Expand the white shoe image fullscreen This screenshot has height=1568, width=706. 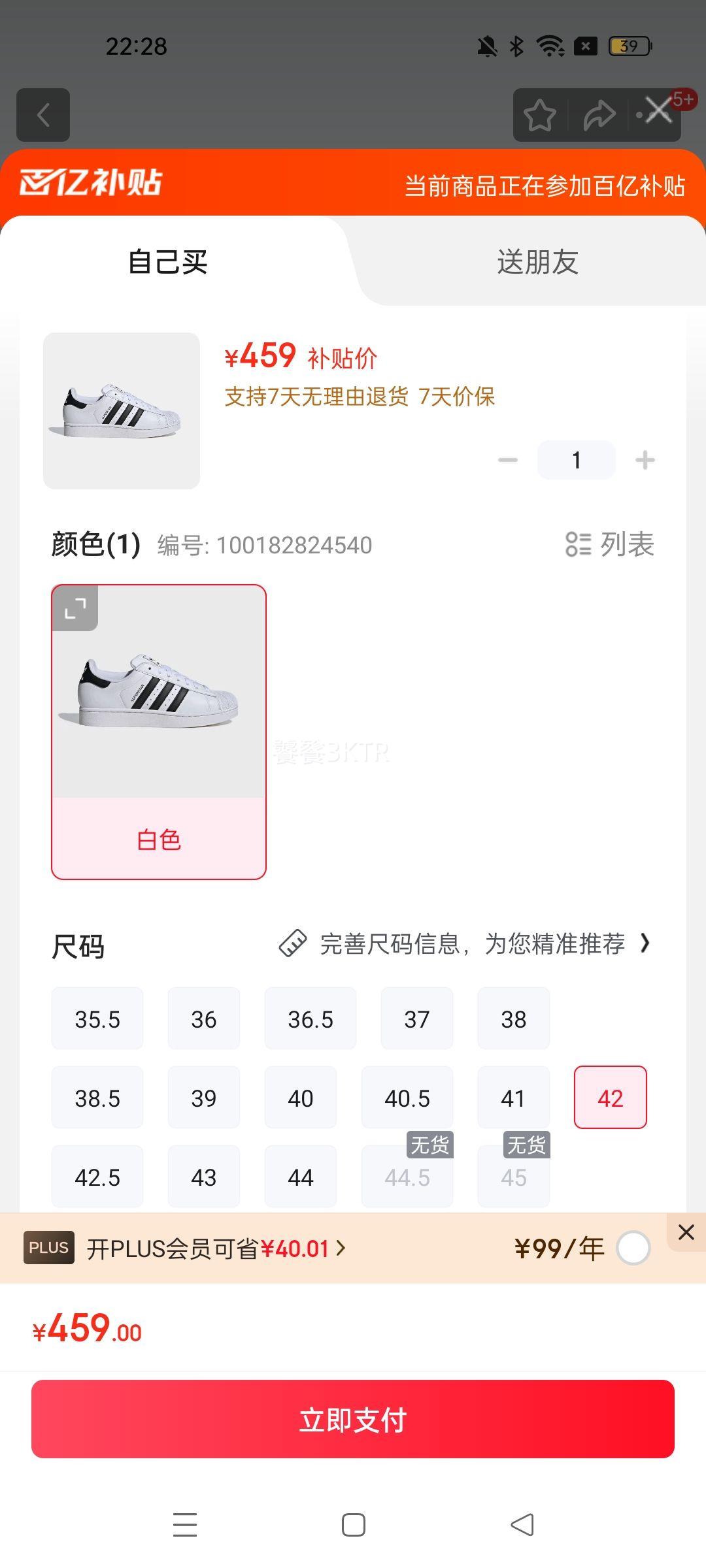pyautogui.click(x=75, y=608)
